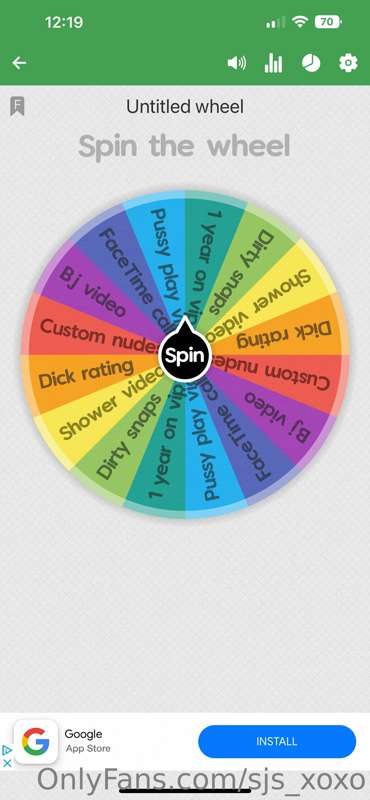Mute the wheel sound via speaker icon

tap(236, 63)
